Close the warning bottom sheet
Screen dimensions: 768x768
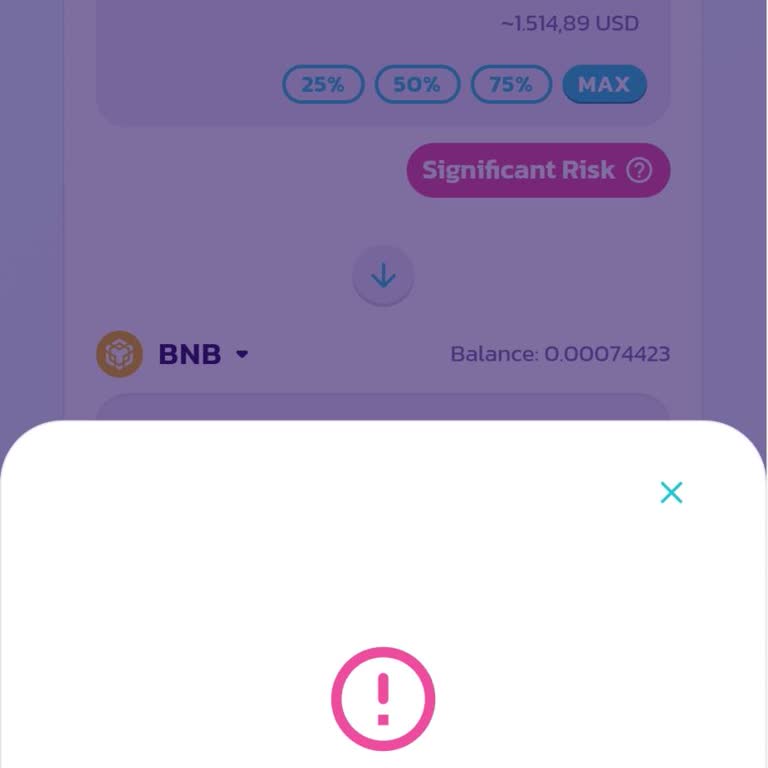[x=671, y=492]
